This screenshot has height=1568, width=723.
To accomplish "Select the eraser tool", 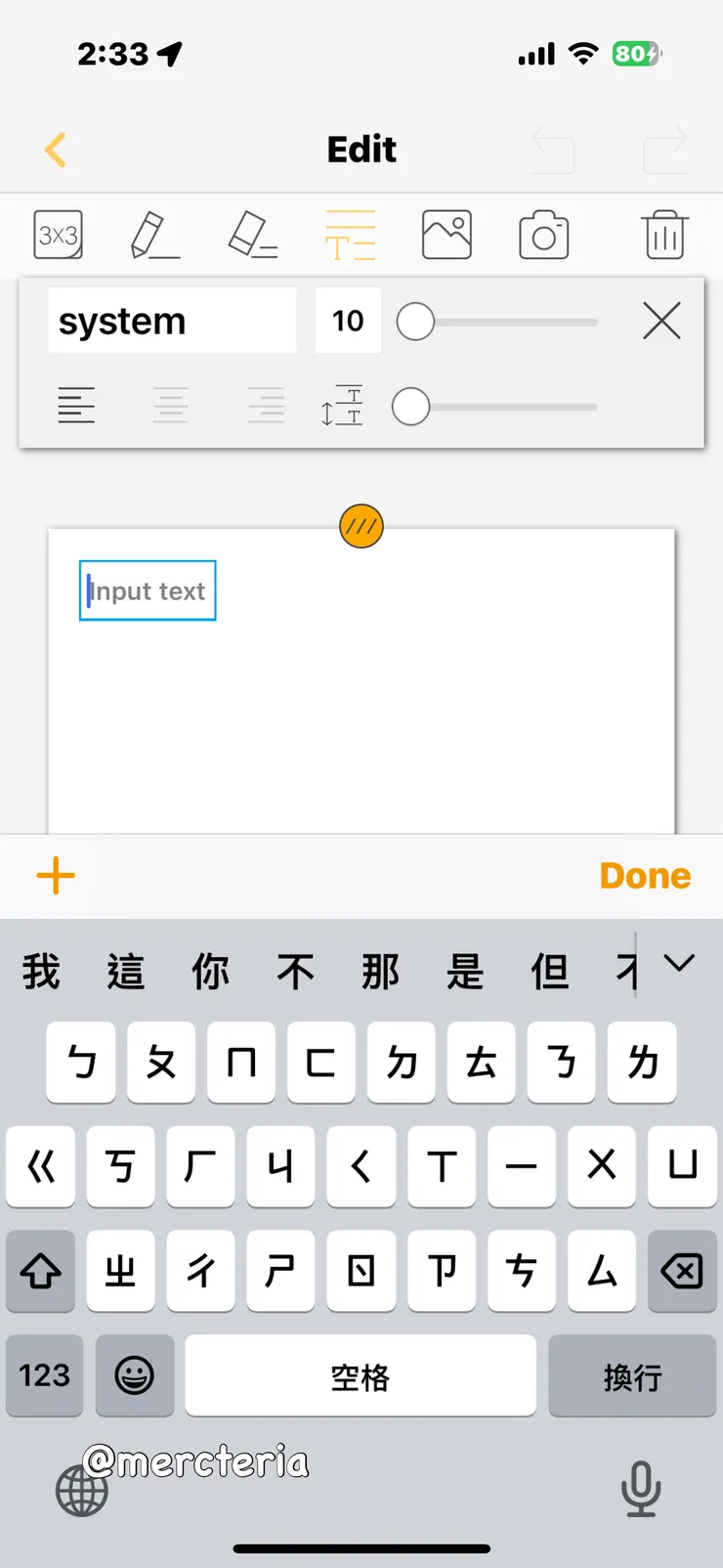I will [252, 235].
